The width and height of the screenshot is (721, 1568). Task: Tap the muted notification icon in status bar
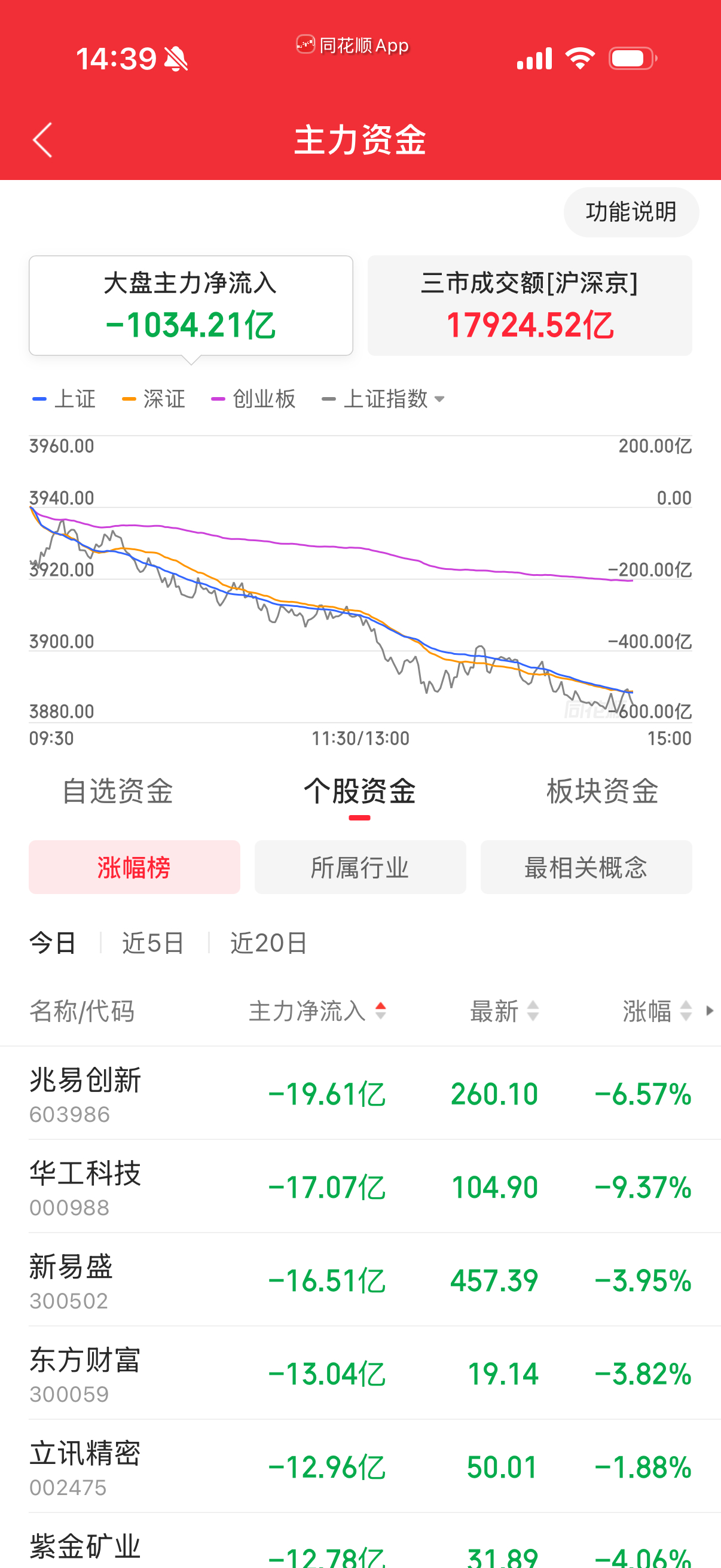(174, 58)
